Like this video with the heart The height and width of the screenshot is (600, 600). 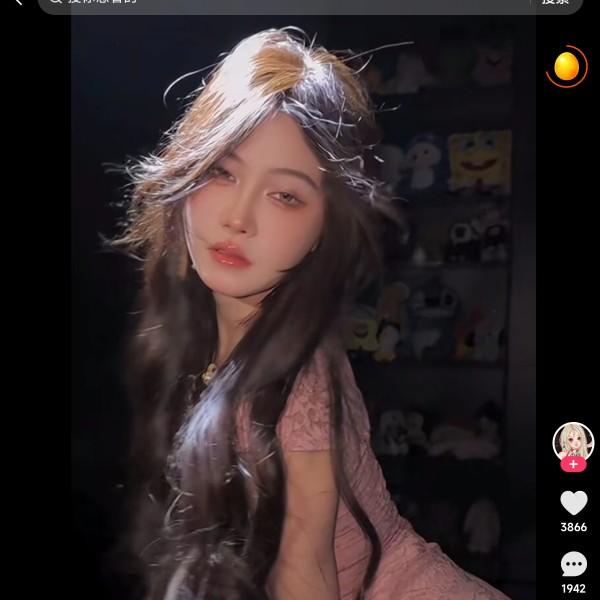pyautogui.click(x=573, y=502)
